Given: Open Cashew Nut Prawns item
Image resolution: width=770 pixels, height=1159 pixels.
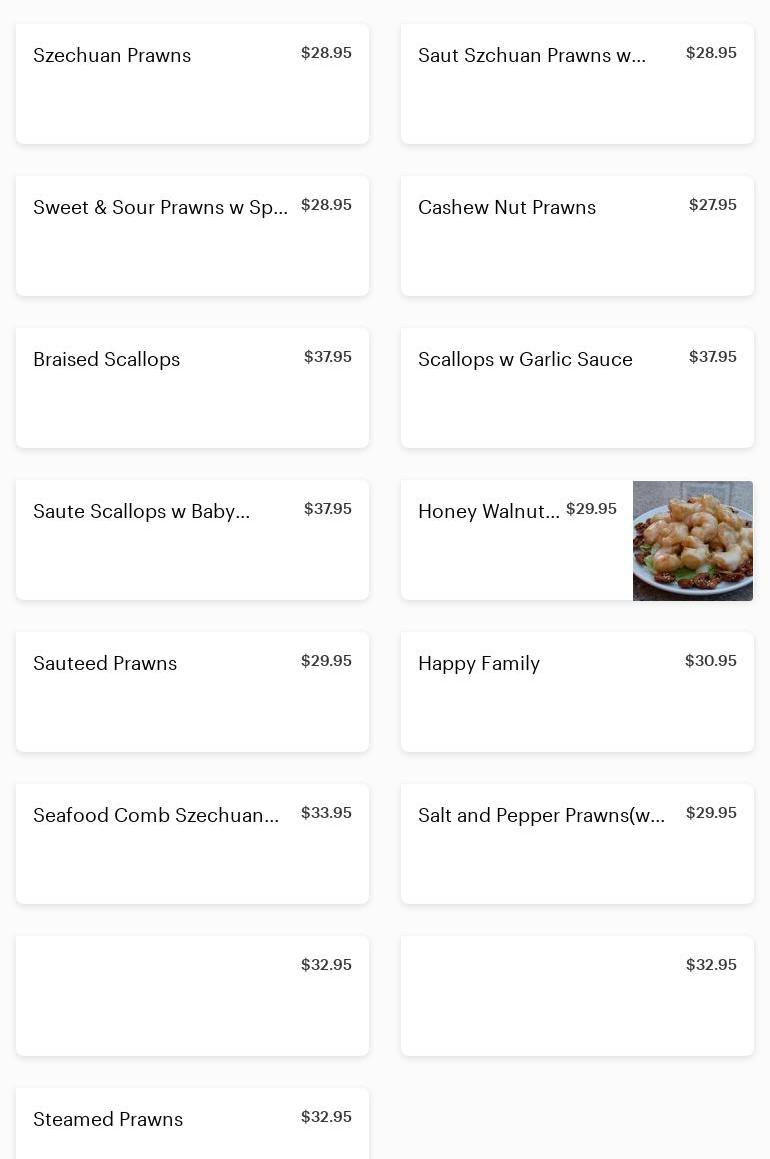Looking at the screenshot, I should (x=577, y=236).
